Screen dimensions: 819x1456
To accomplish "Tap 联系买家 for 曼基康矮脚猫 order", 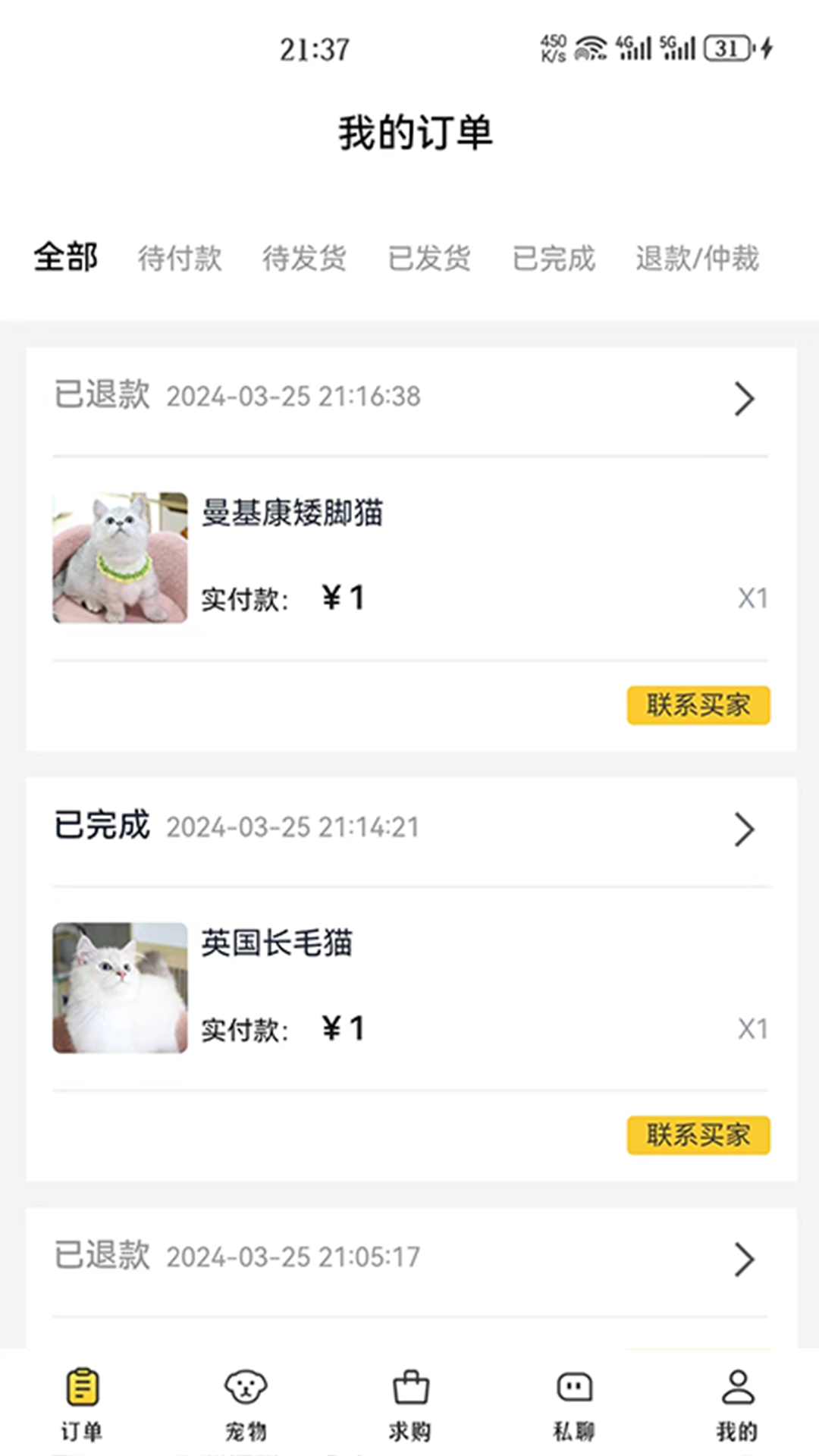I will tap(698, 705).
